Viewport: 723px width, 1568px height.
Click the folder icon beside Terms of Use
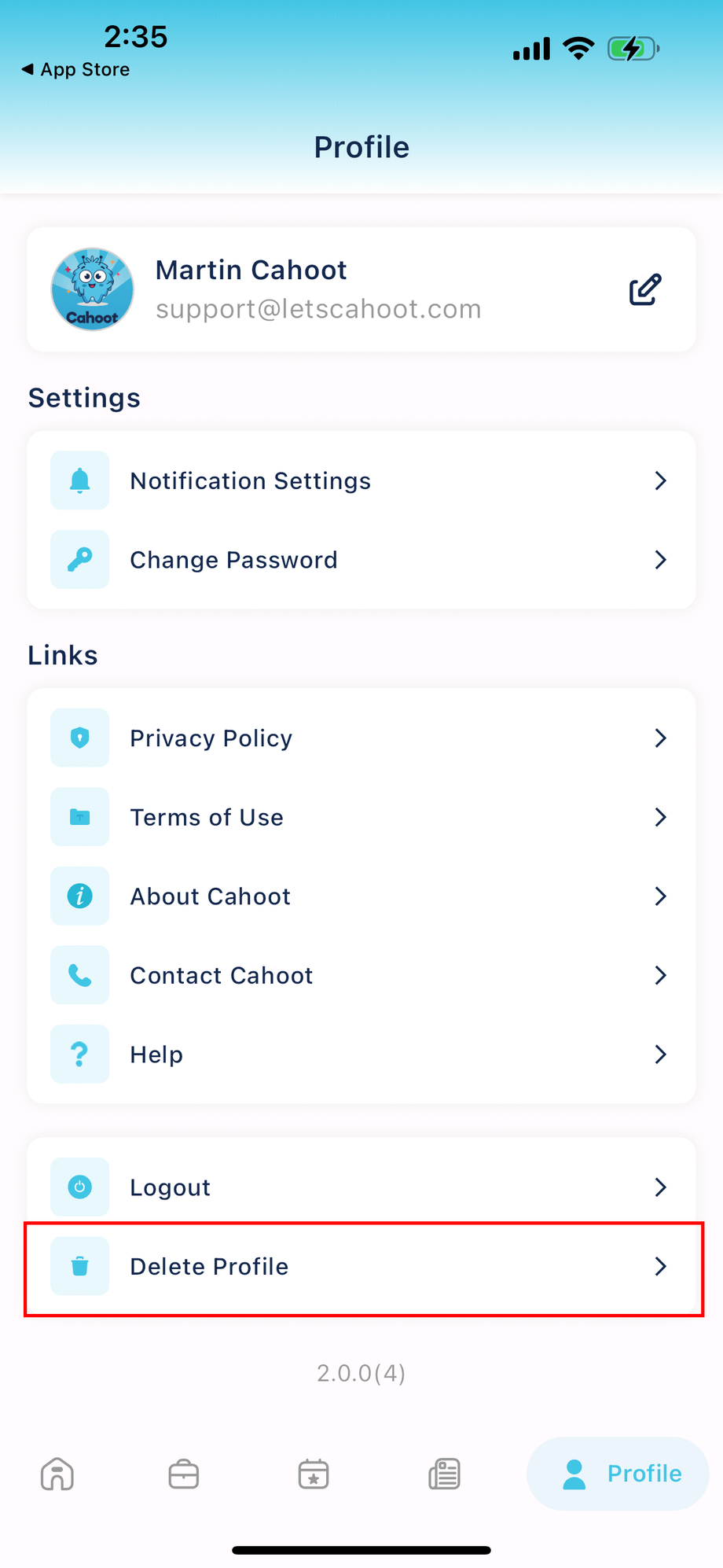79,817
